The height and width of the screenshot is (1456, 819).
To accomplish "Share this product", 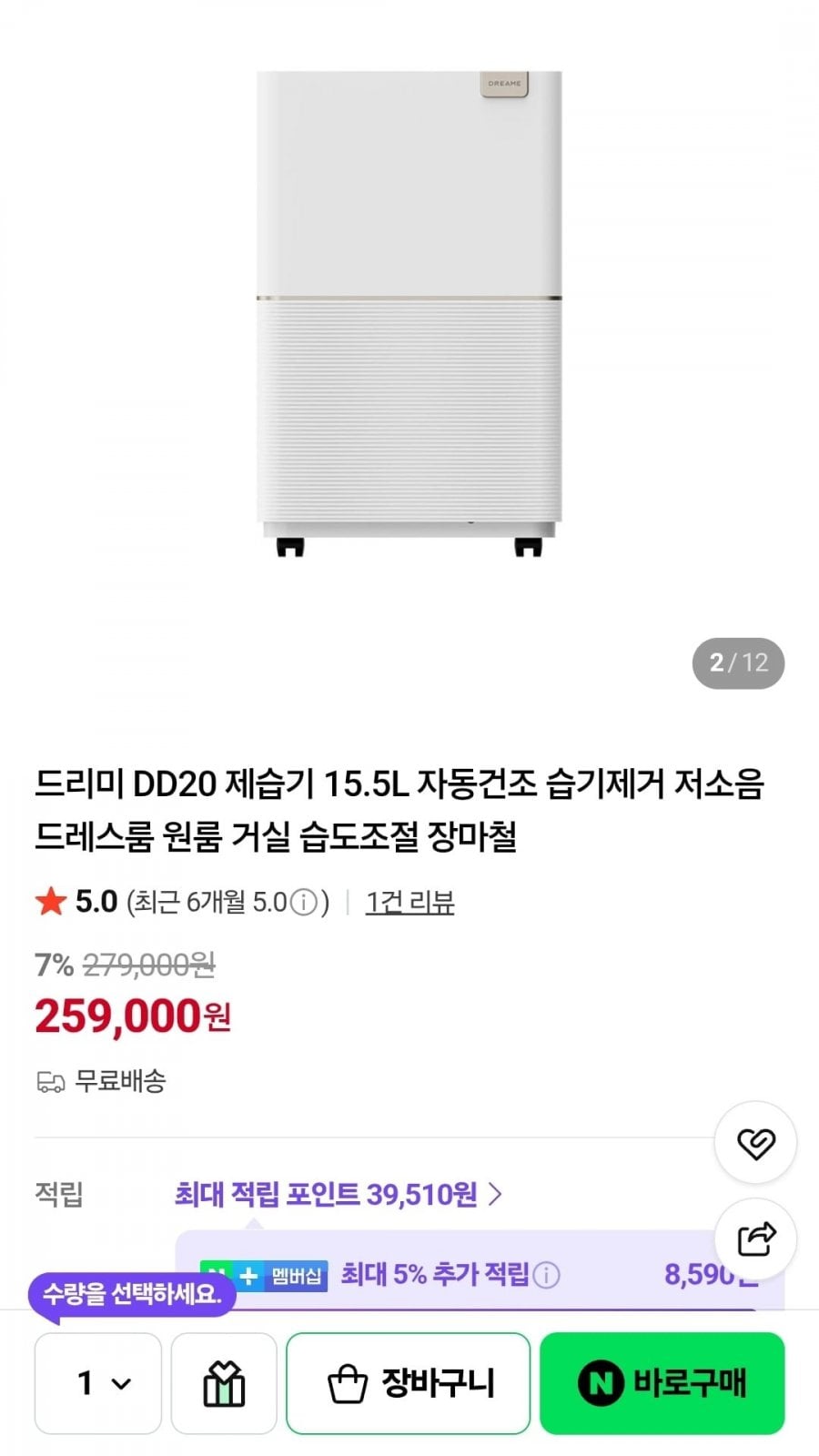I will pos(755,1239).
